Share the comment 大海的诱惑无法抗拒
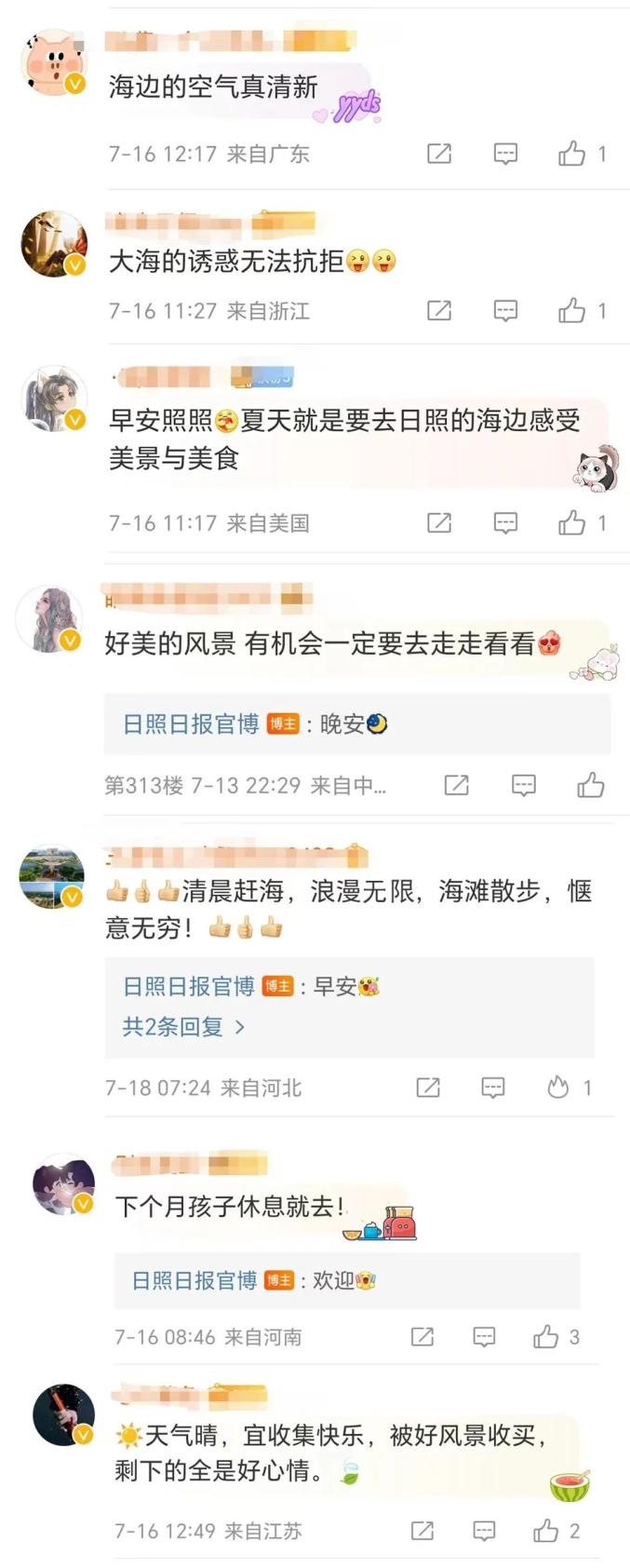Image resolution: width=630 pixels, height=1568 pixels. coord(438,310)
